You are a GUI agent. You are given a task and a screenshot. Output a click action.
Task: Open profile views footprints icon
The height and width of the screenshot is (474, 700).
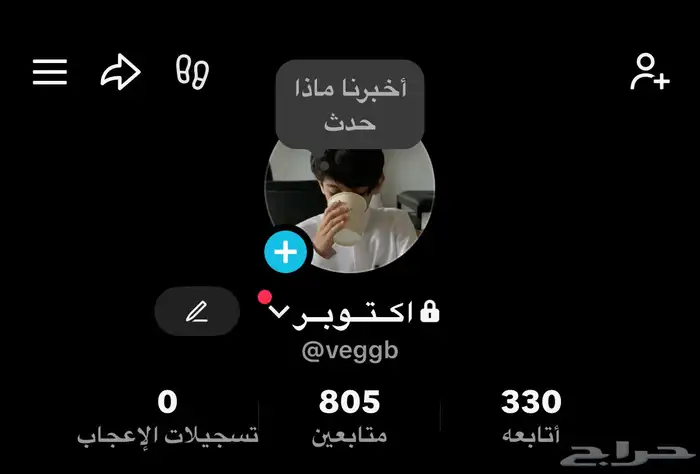click(x=192, y=71)
